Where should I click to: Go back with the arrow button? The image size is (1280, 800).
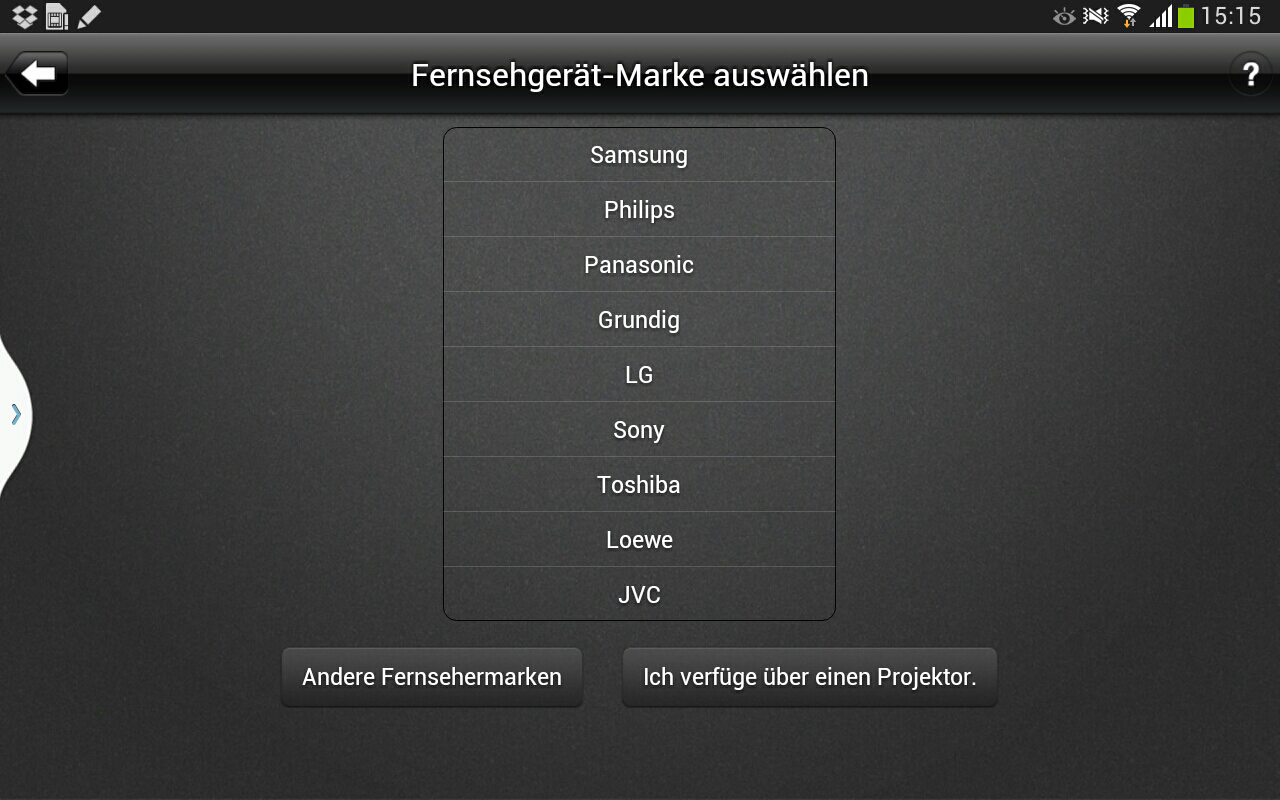38,74
